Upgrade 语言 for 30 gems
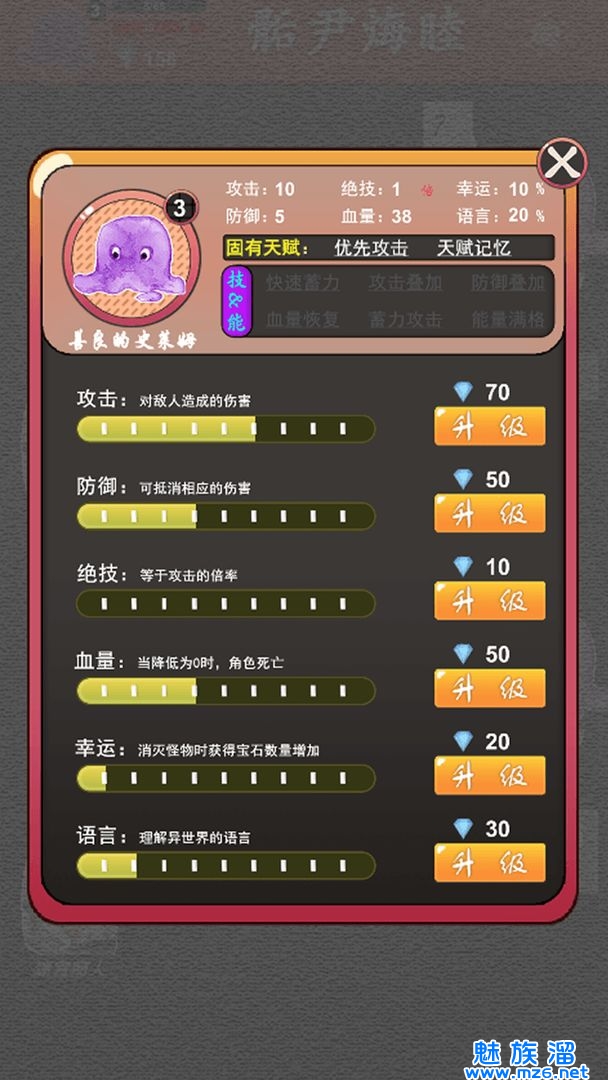Viewport: 608px width, 1080px height. [489, 863]
